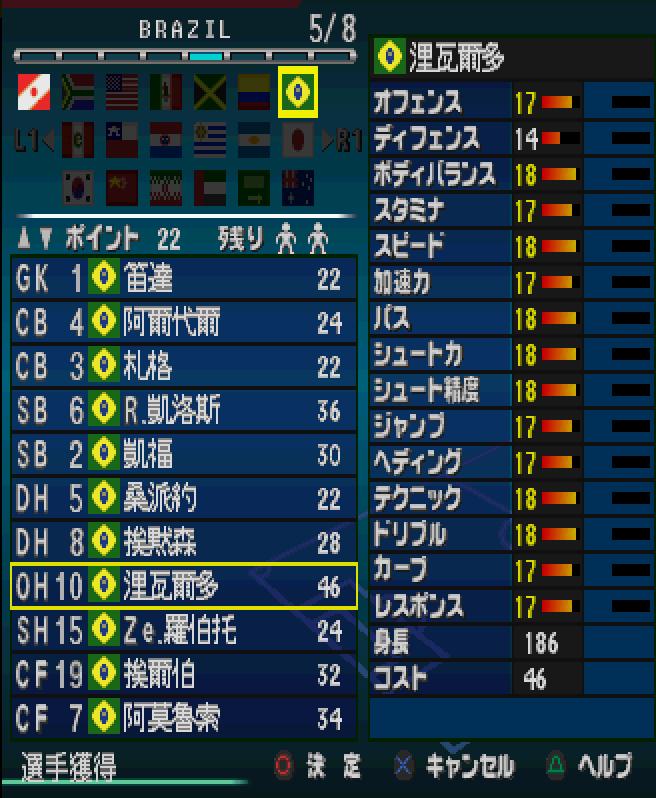Image resolution: width=656 pixels, height=798 pixels.
Task: Switch to the Argentina flag
Action: [x=253, y=140]
